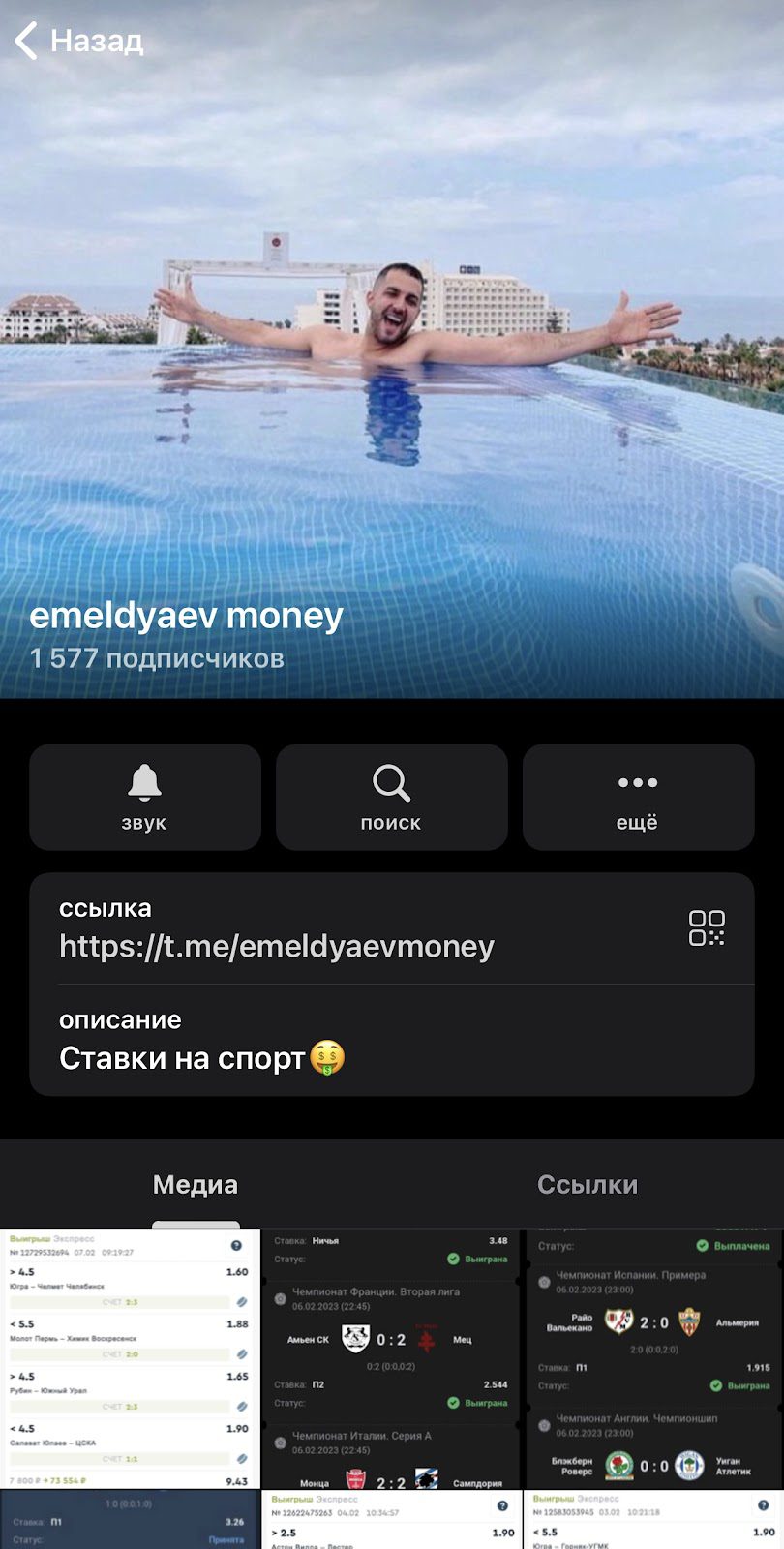Go back with the Назад button
This screenshot has width=784, height=1549.
click(x=79, y=41)
